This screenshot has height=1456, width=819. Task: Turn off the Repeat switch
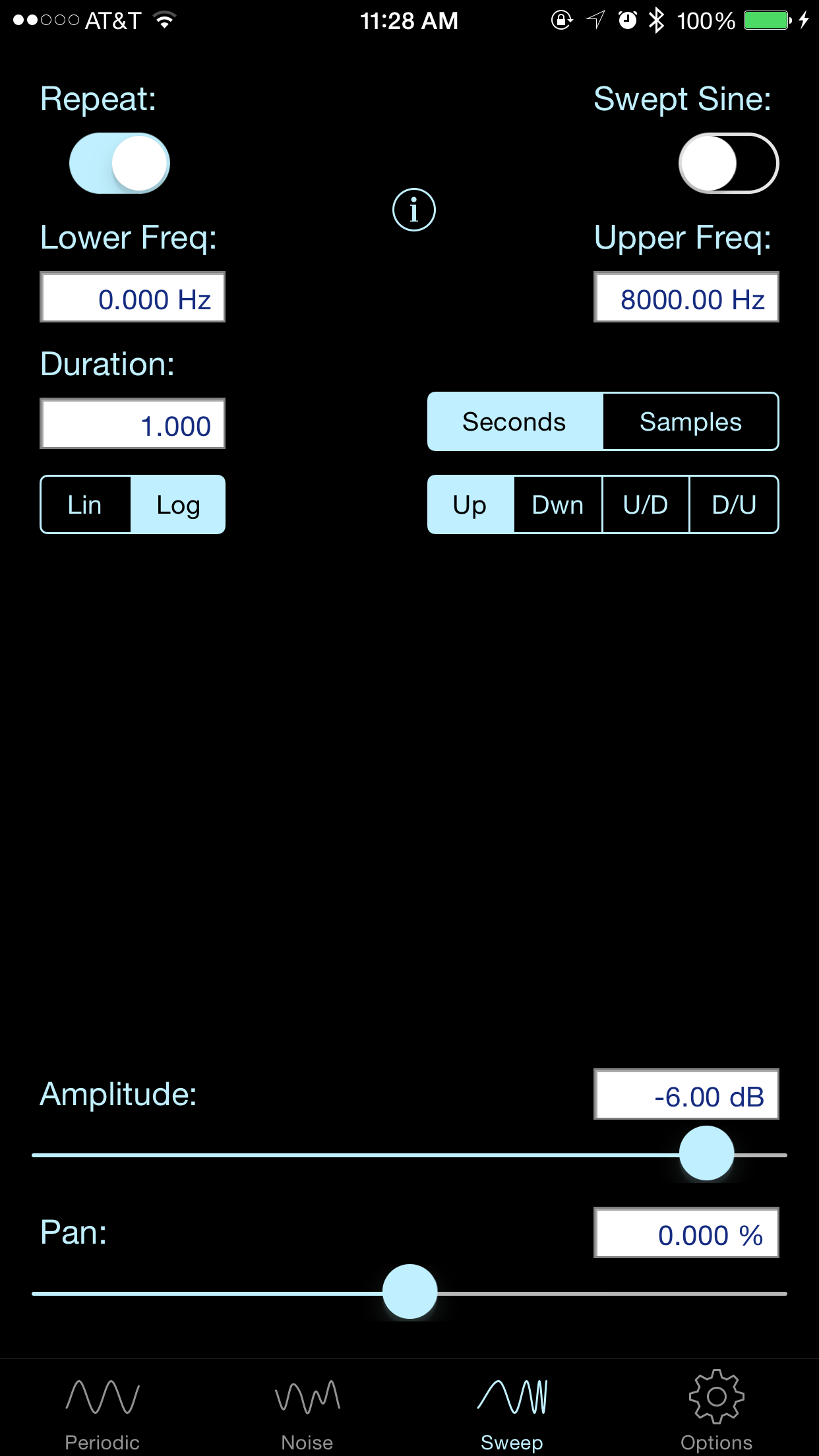(119, 164)
